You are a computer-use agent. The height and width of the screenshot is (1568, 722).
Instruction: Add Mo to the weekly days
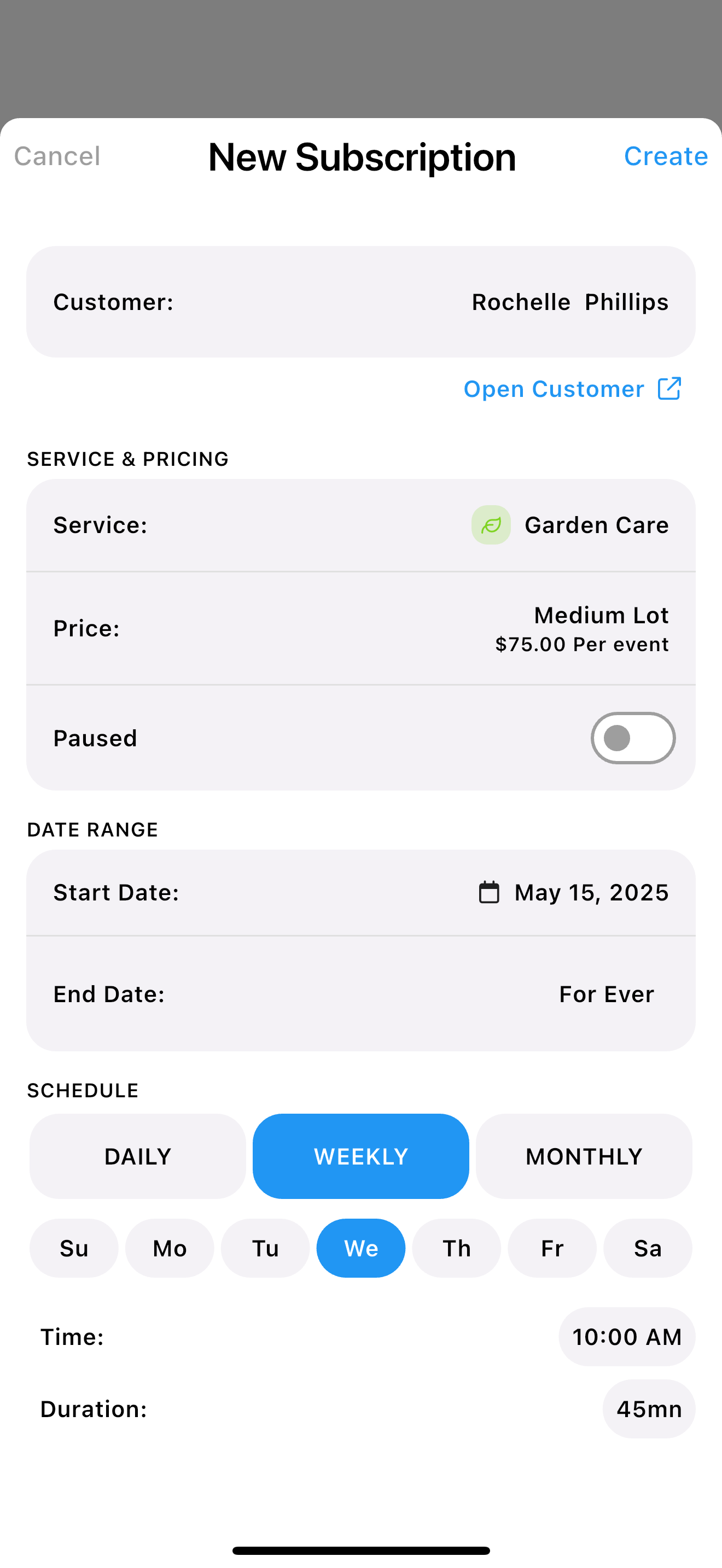point(170,1248)
